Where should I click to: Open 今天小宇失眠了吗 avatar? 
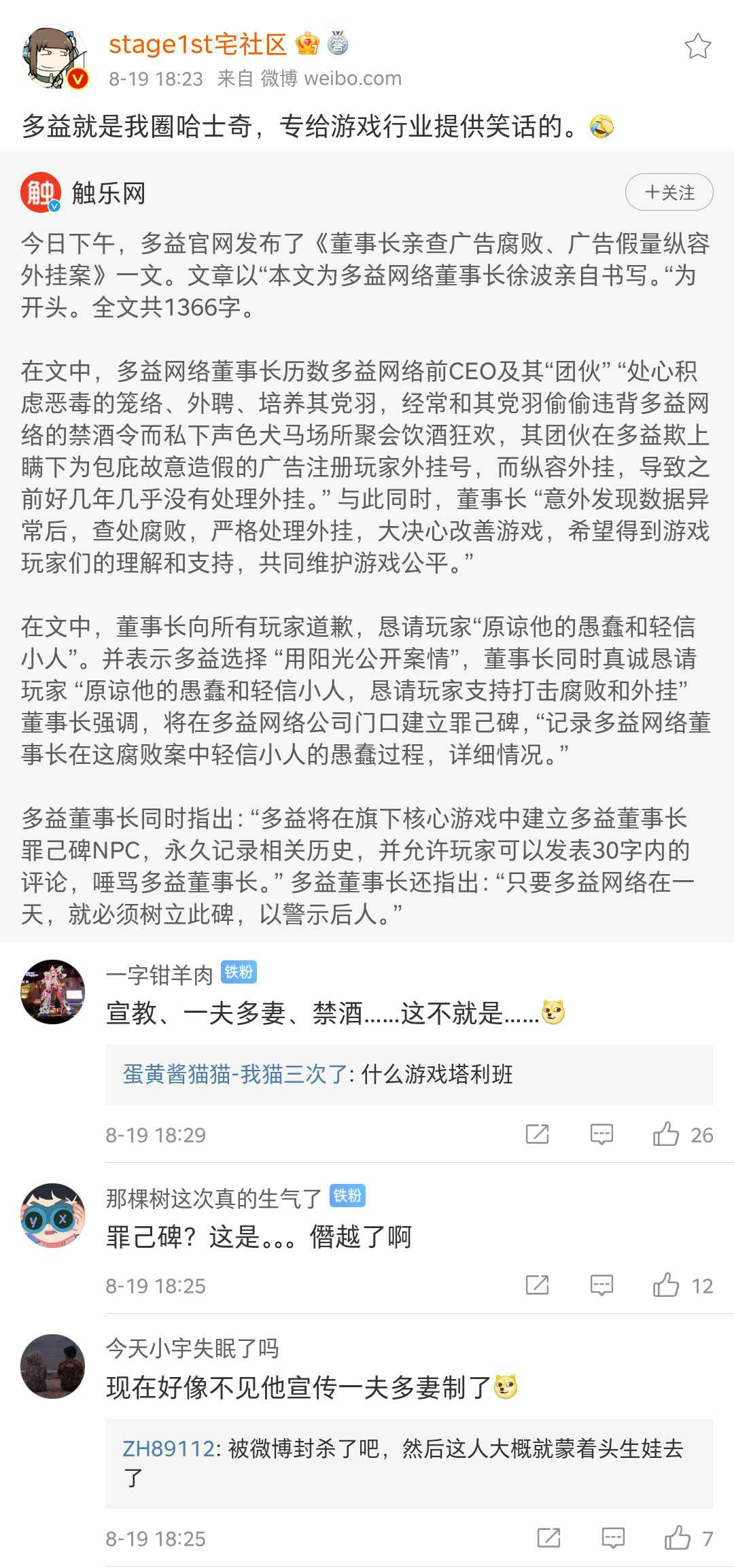(x=53, y=1366)
